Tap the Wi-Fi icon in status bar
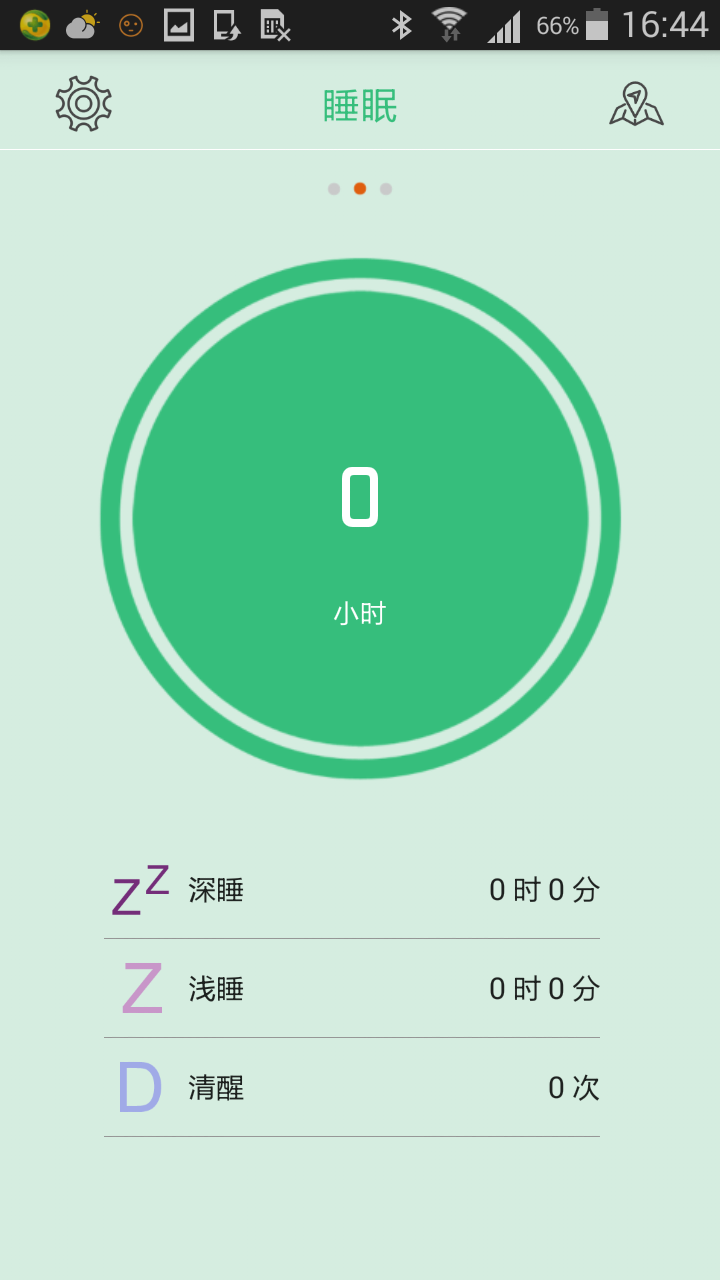The width and height of the screenshot is (720, 1280). coord(449,25)
